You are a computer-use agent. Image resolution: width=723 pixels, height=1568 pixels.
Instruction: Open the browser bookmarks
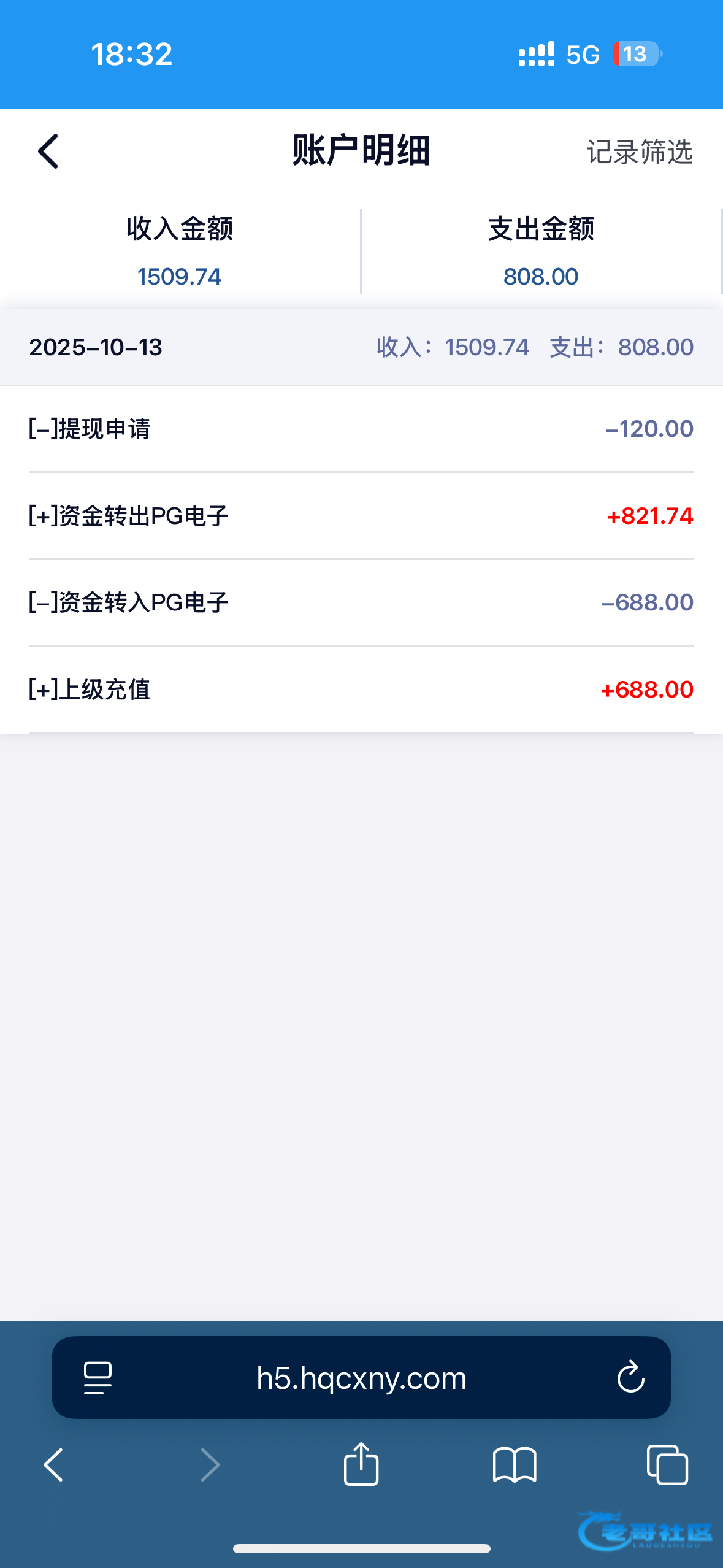[x=514, y=1465]
